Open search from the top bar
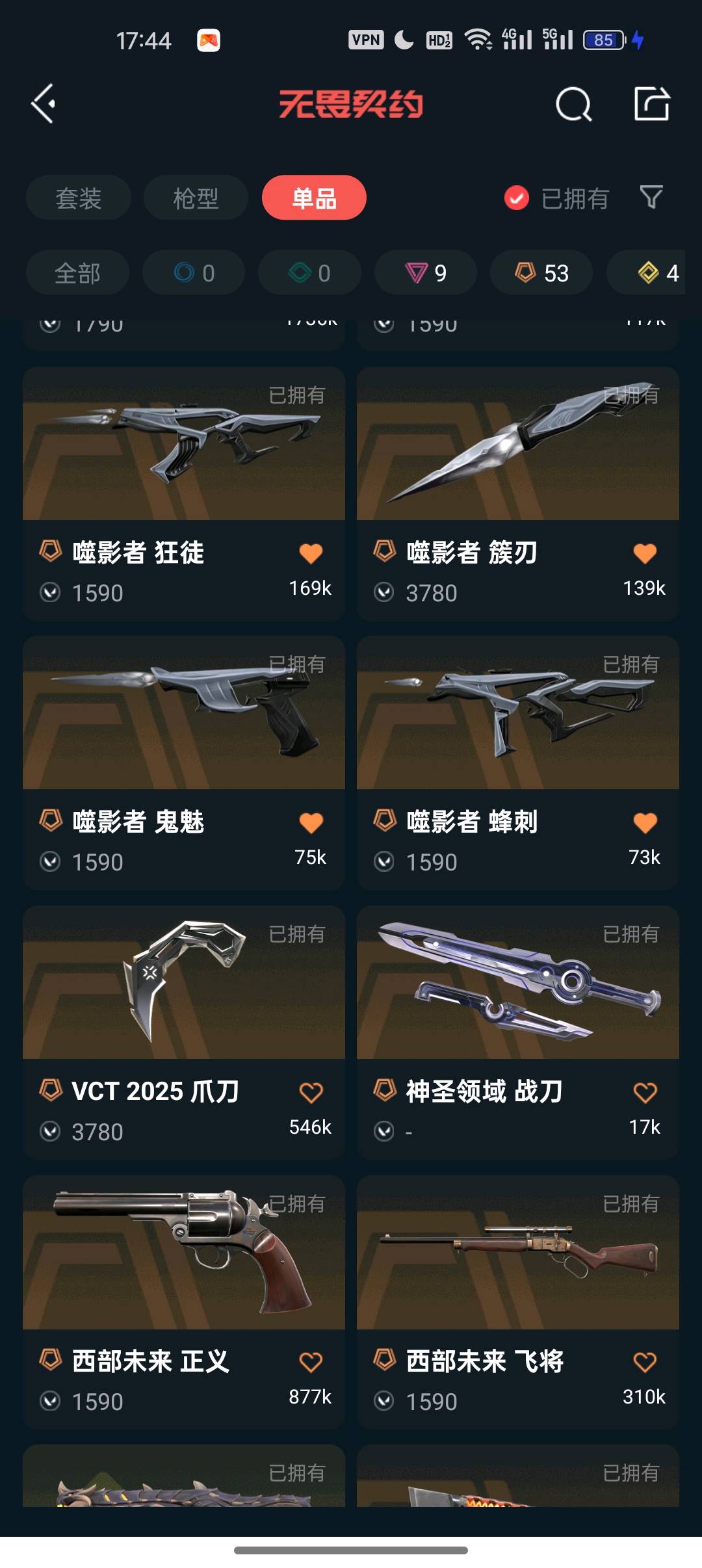This screenshot has width=702, height=1568. click(573, 104)
